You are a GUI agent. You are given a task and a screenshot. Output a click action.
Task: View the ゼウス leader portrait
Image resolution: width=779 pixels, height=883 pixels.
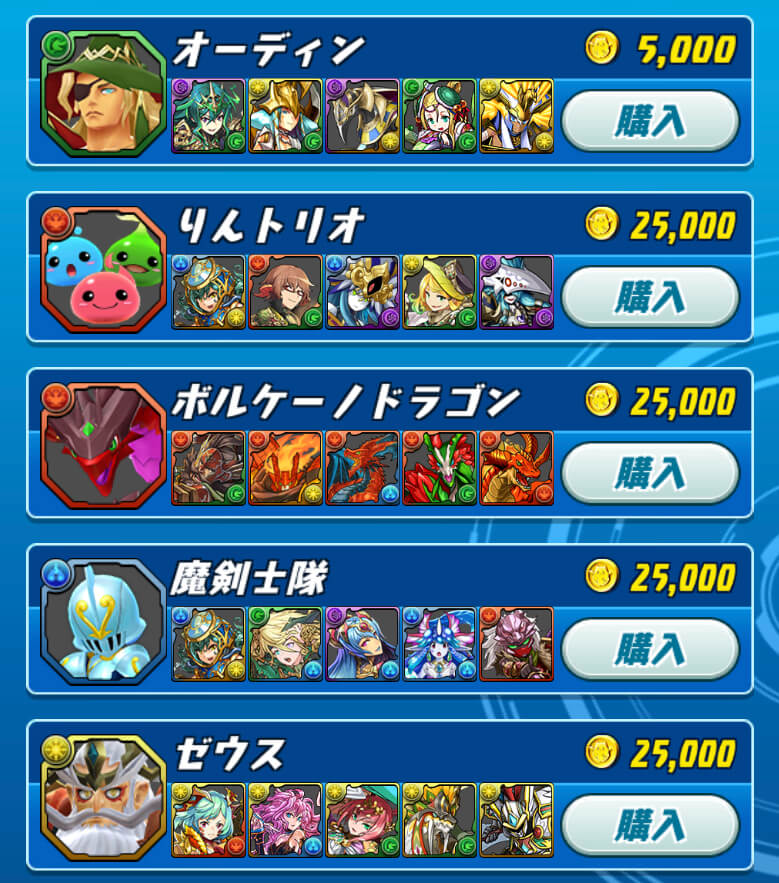[103, 800]
